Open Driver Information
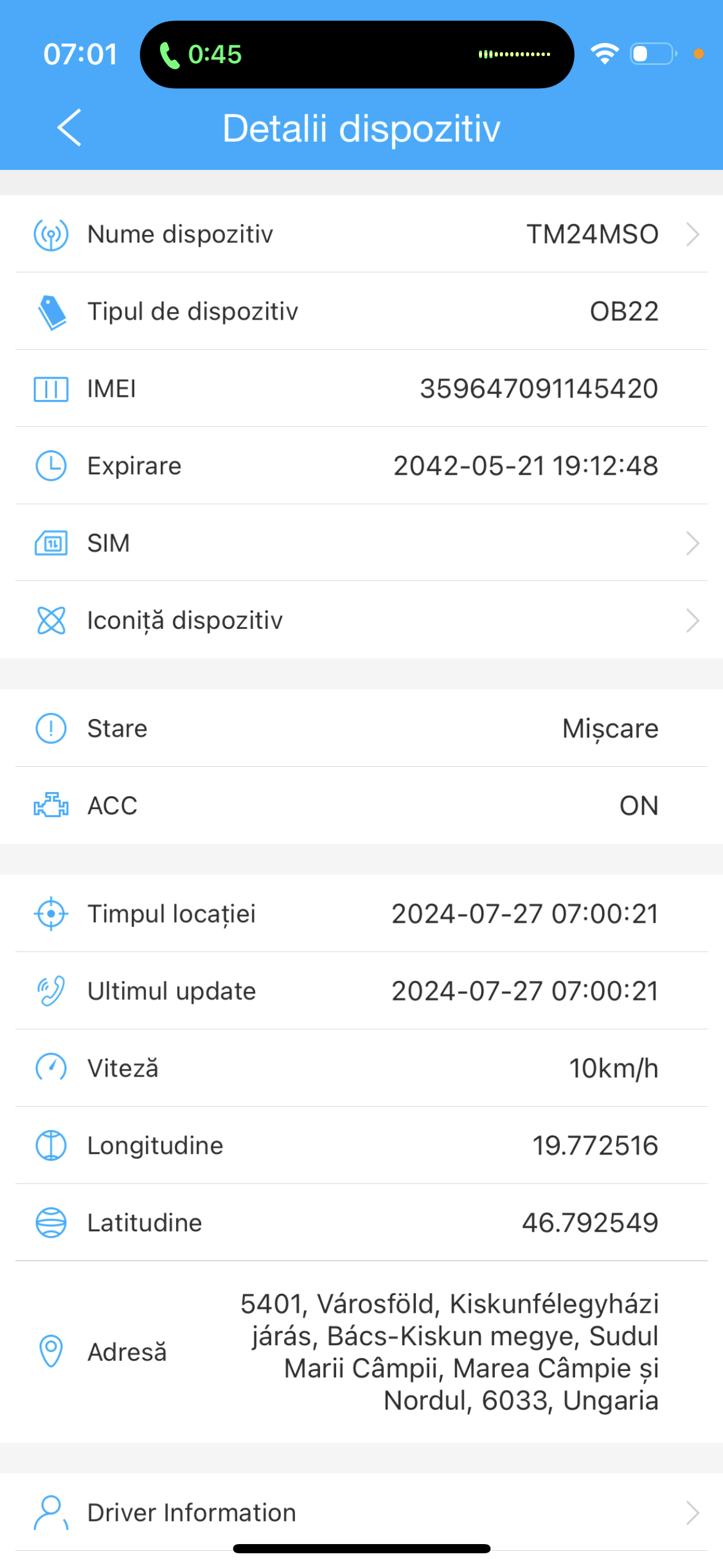Viewport: 723px width, 1568px height. coord(361,1513)
